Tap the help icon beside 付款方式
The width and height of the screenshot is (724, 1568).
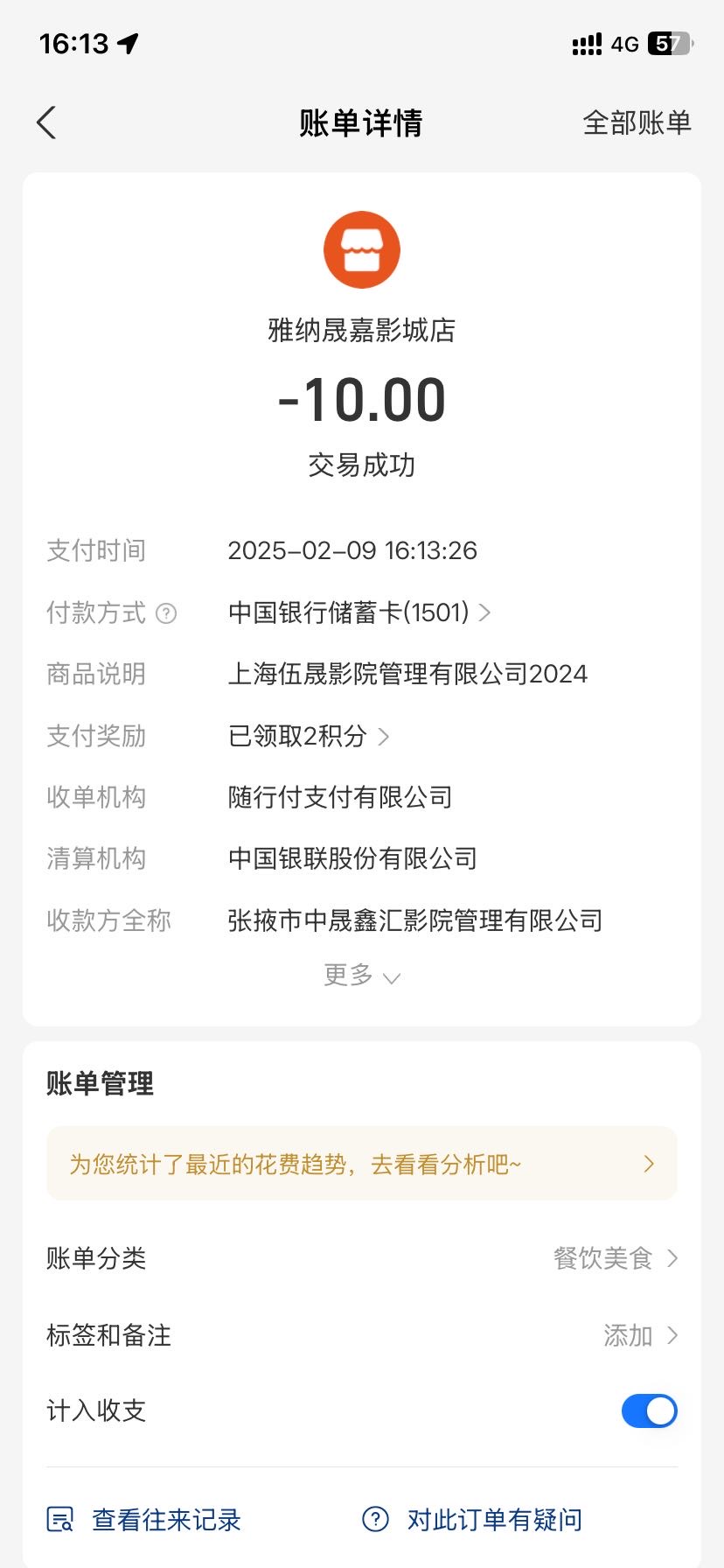point(166,613)
